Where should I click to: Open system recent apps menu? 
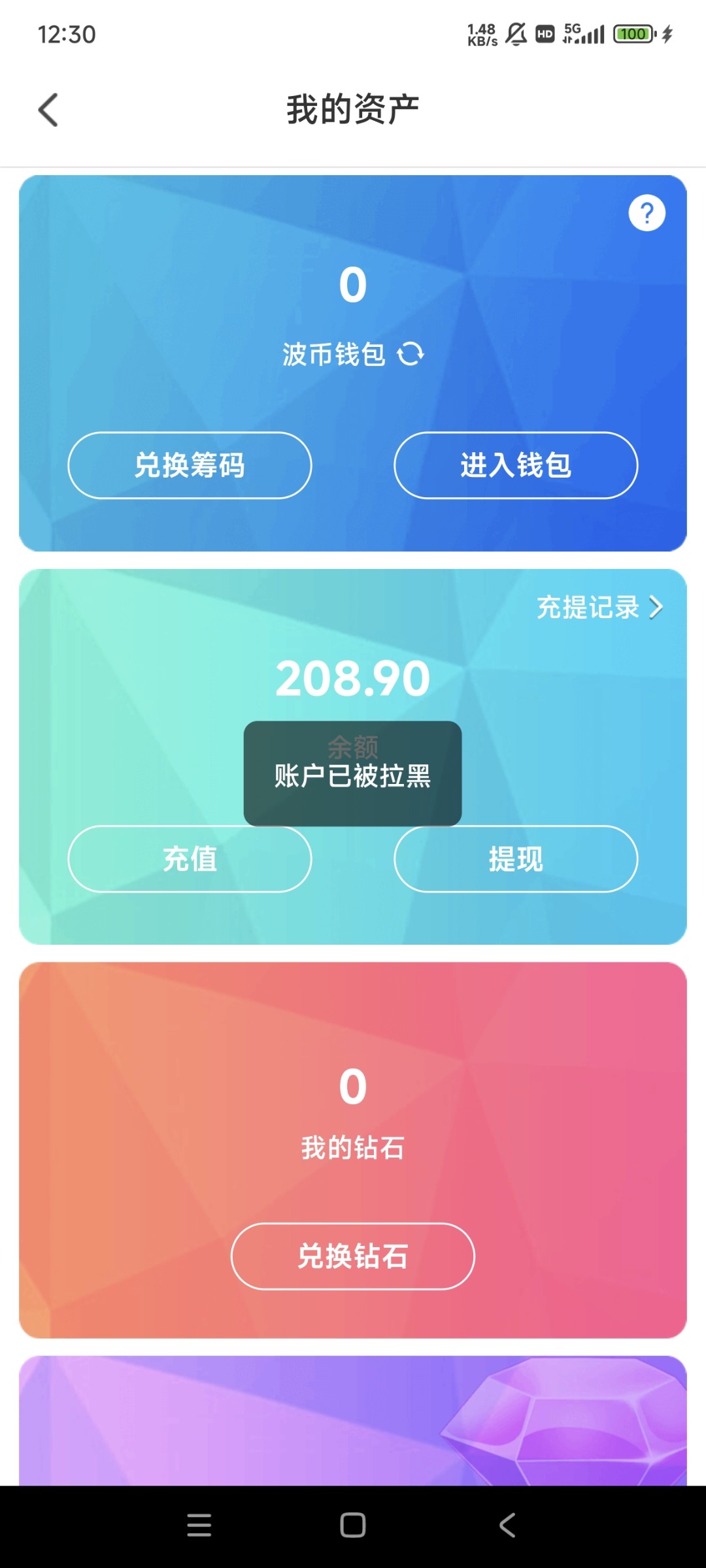(x=199, y=1526)
